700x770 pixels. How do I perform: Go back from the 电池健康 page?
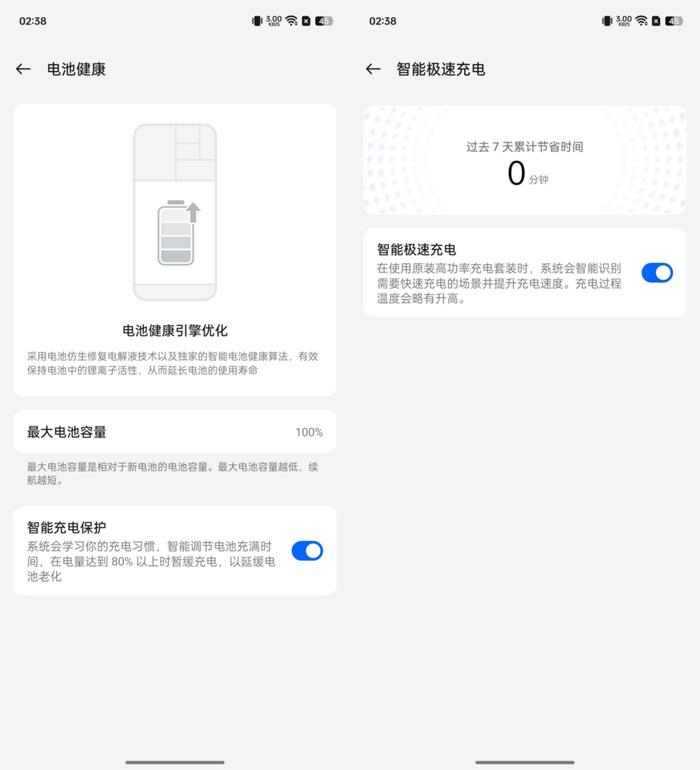[x=23, y=69]
